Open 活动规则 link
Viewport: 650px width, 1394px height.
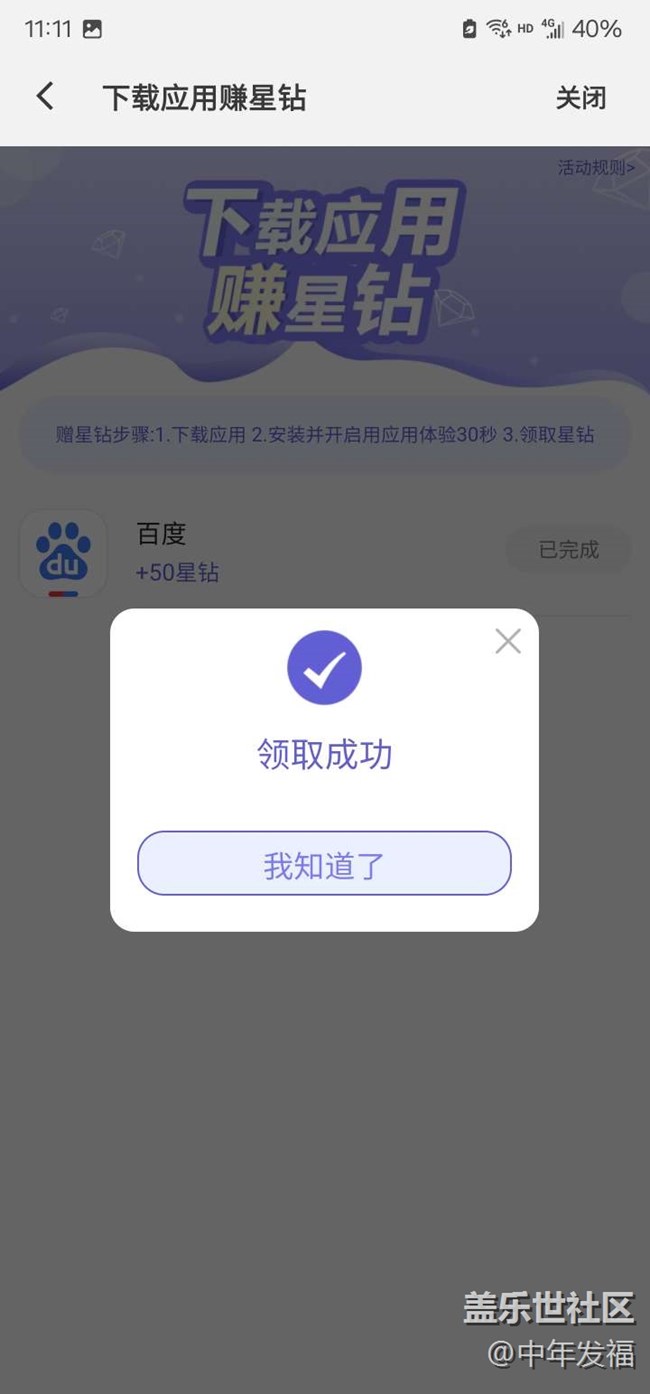coord(596,167)
